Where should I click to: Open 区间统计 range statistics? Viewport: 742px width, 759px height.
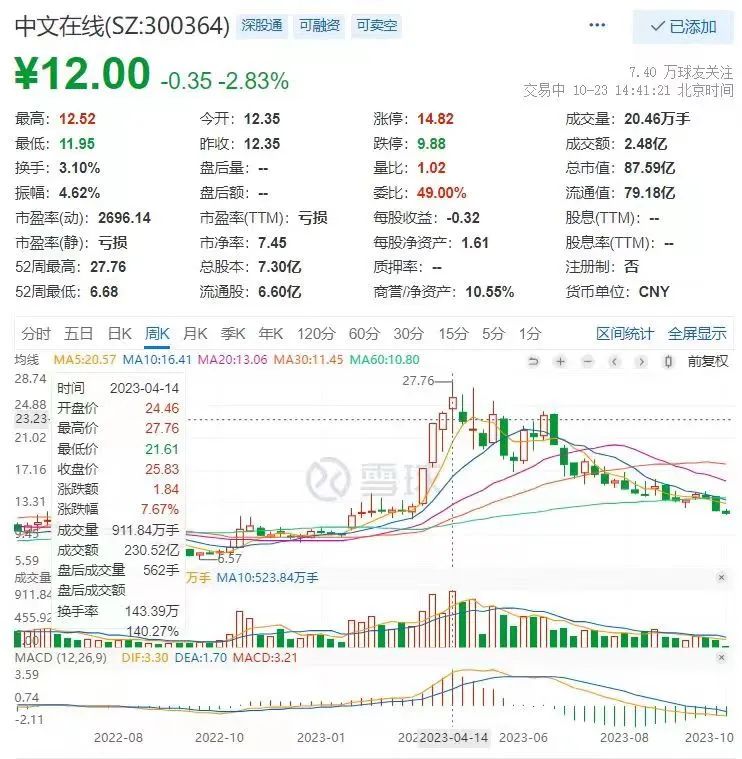click(x=625, y=334)
